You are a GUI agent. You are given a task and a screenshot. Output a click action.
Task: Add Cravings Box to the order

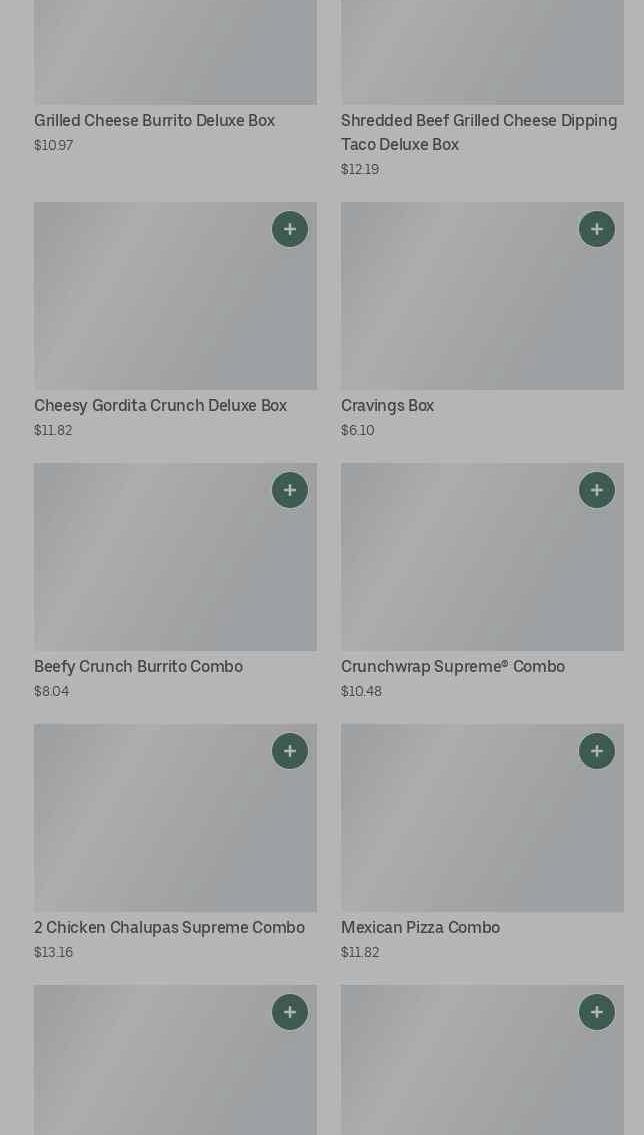597,229
